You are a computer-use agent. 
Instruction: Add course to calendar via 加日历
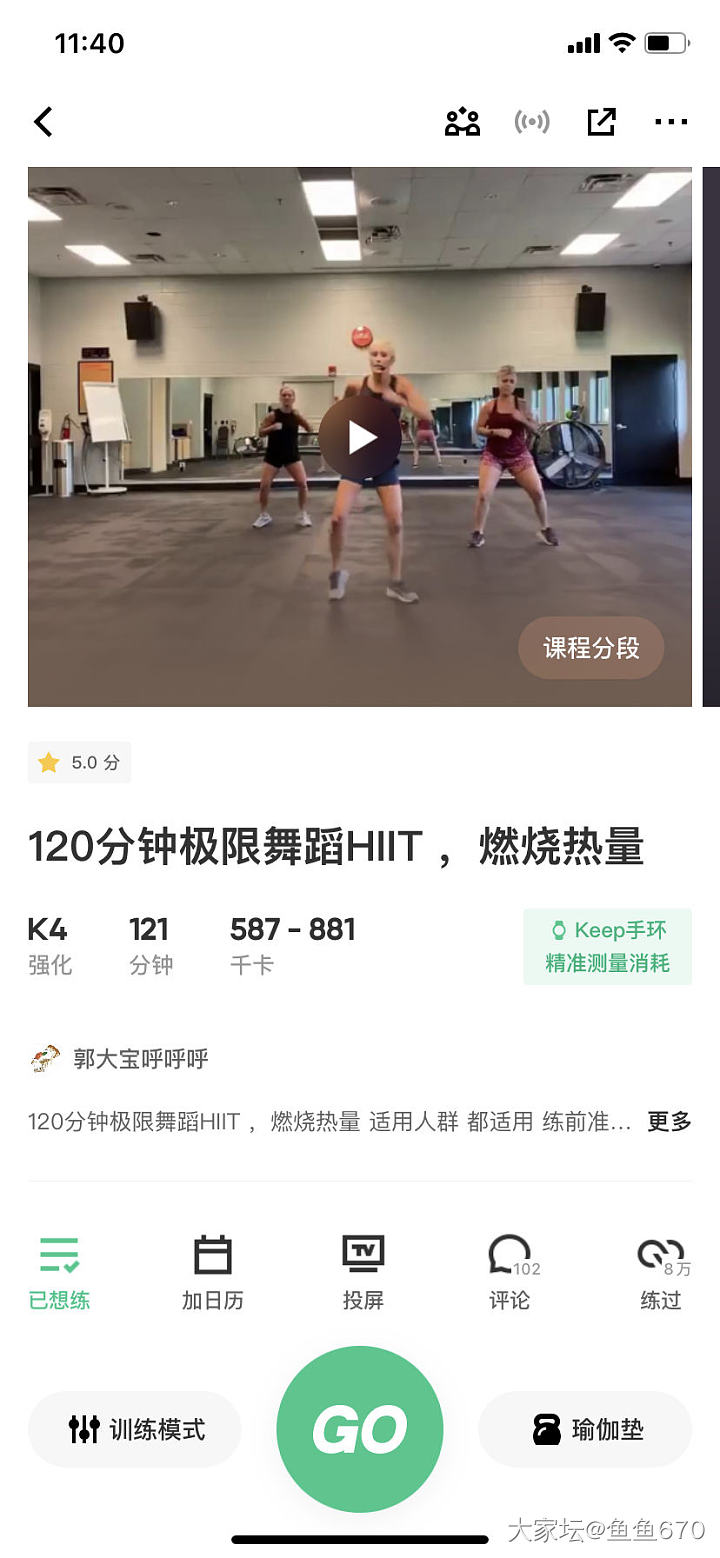[212, 1272]
